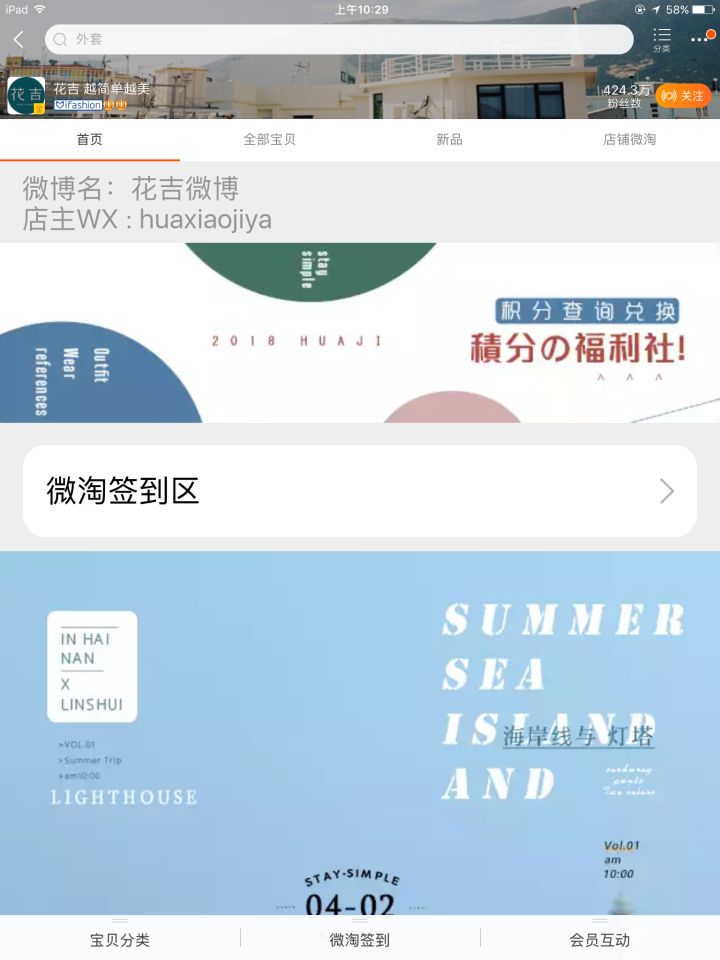Open 会员互动 in the bottom bar
720x960 pixels.
pyautogui.click(x=600, y=939)
